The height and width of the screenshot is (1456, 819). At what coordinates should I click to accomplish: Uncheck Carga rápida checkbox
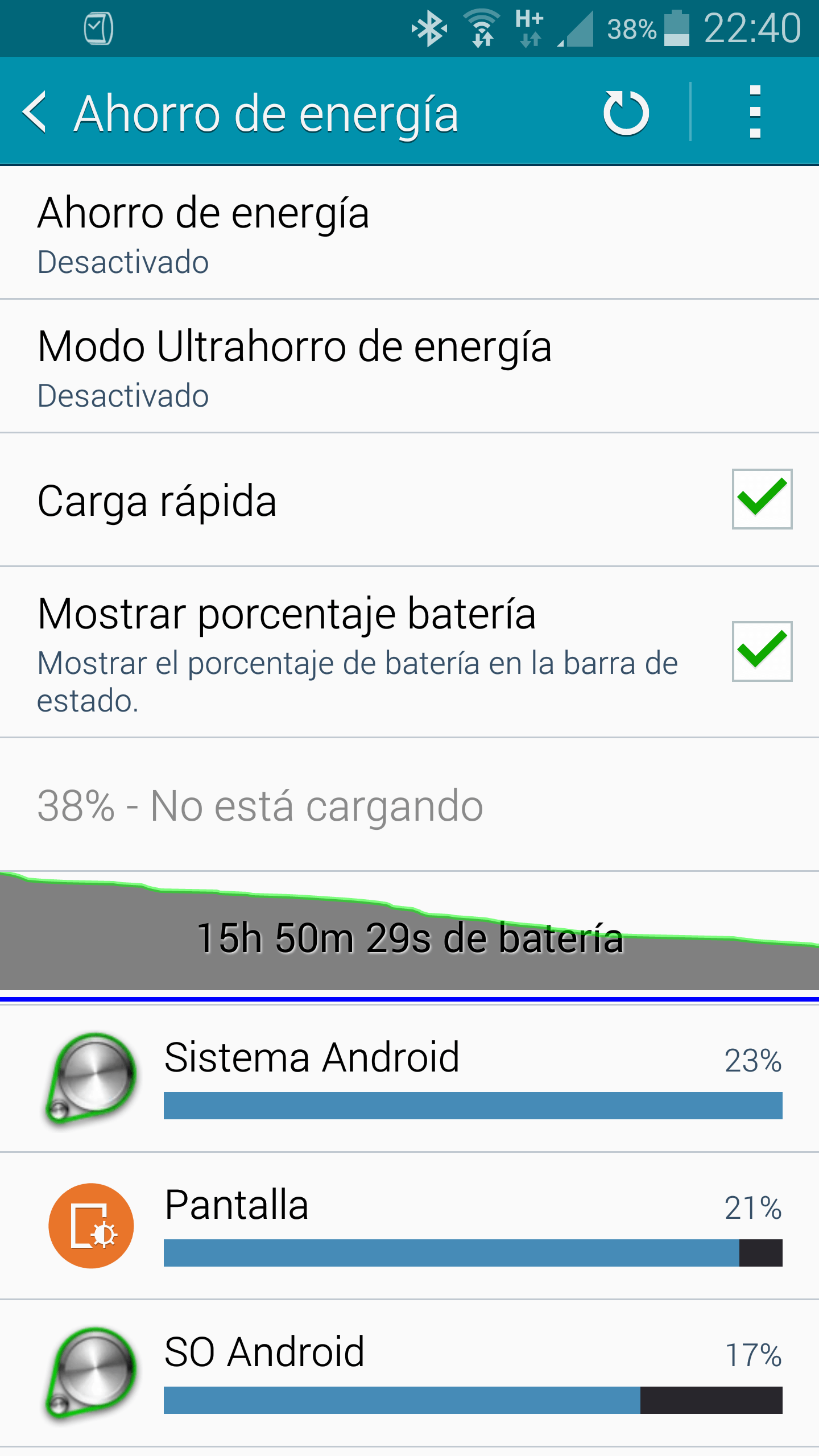pyautogui.click(x=762, y=499)
